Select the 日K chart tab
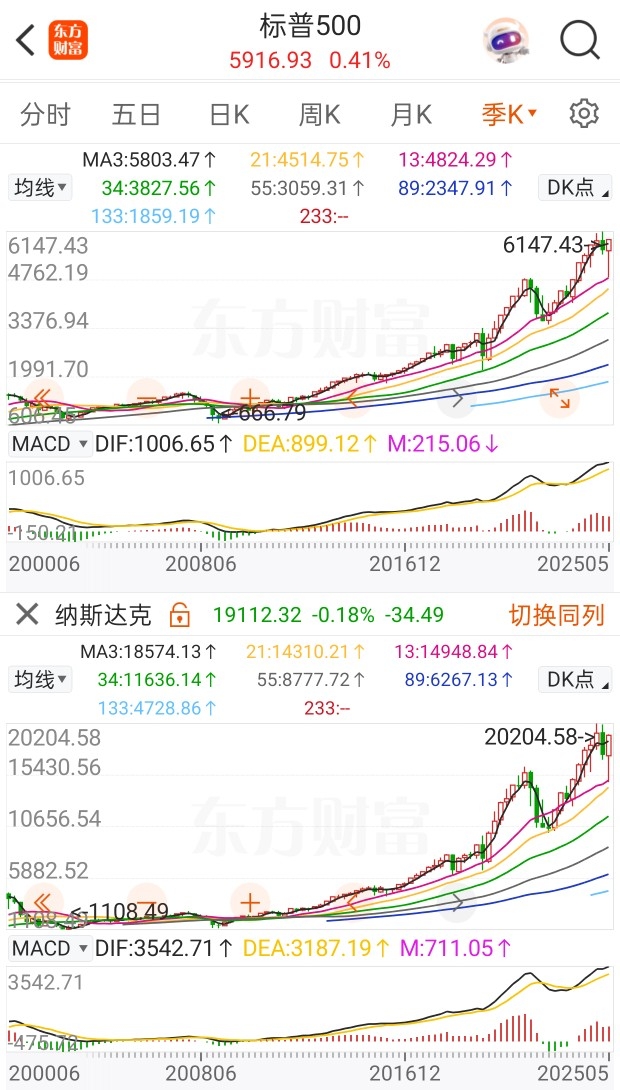 [229, 115]
